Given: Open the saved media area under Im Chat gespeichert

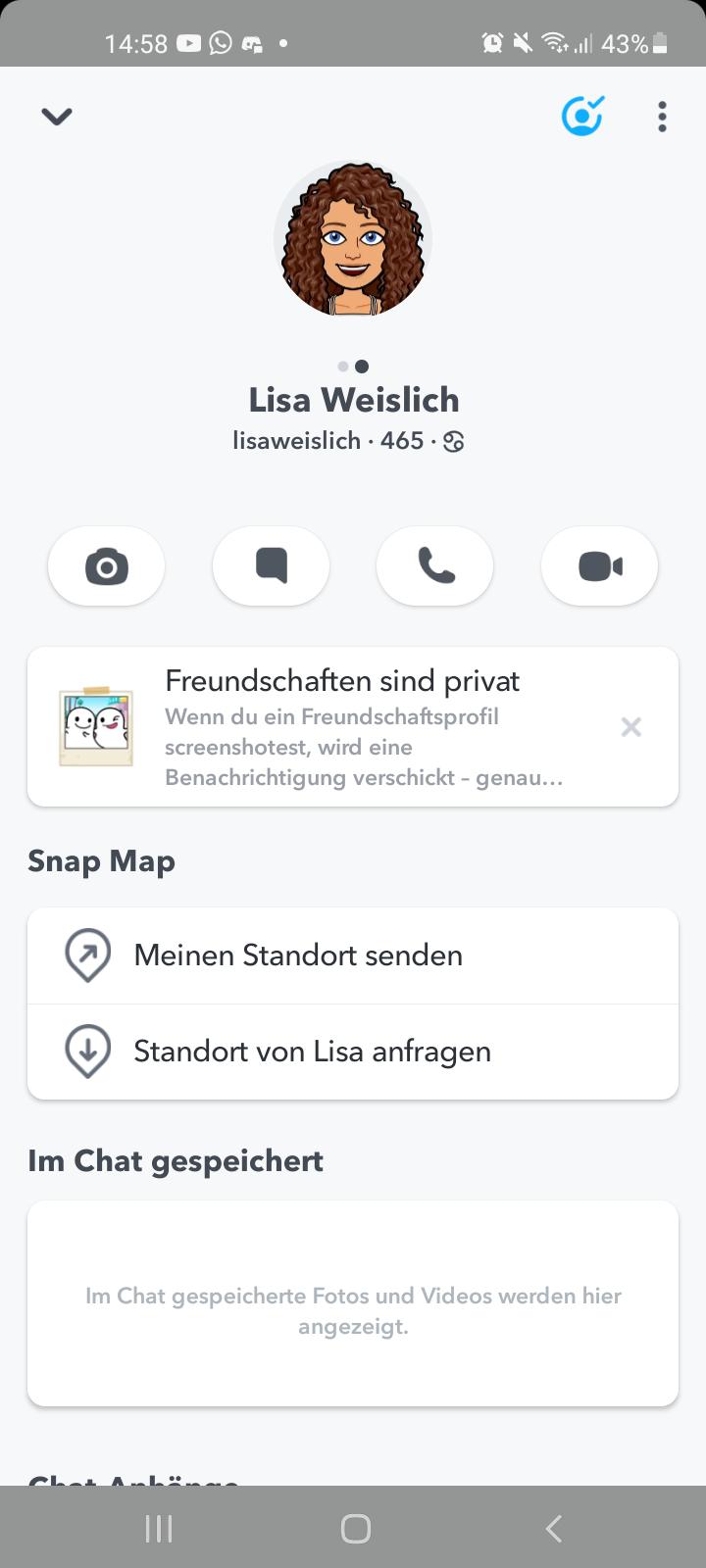Looking at the screenshot, I should tap(353, 1303).
